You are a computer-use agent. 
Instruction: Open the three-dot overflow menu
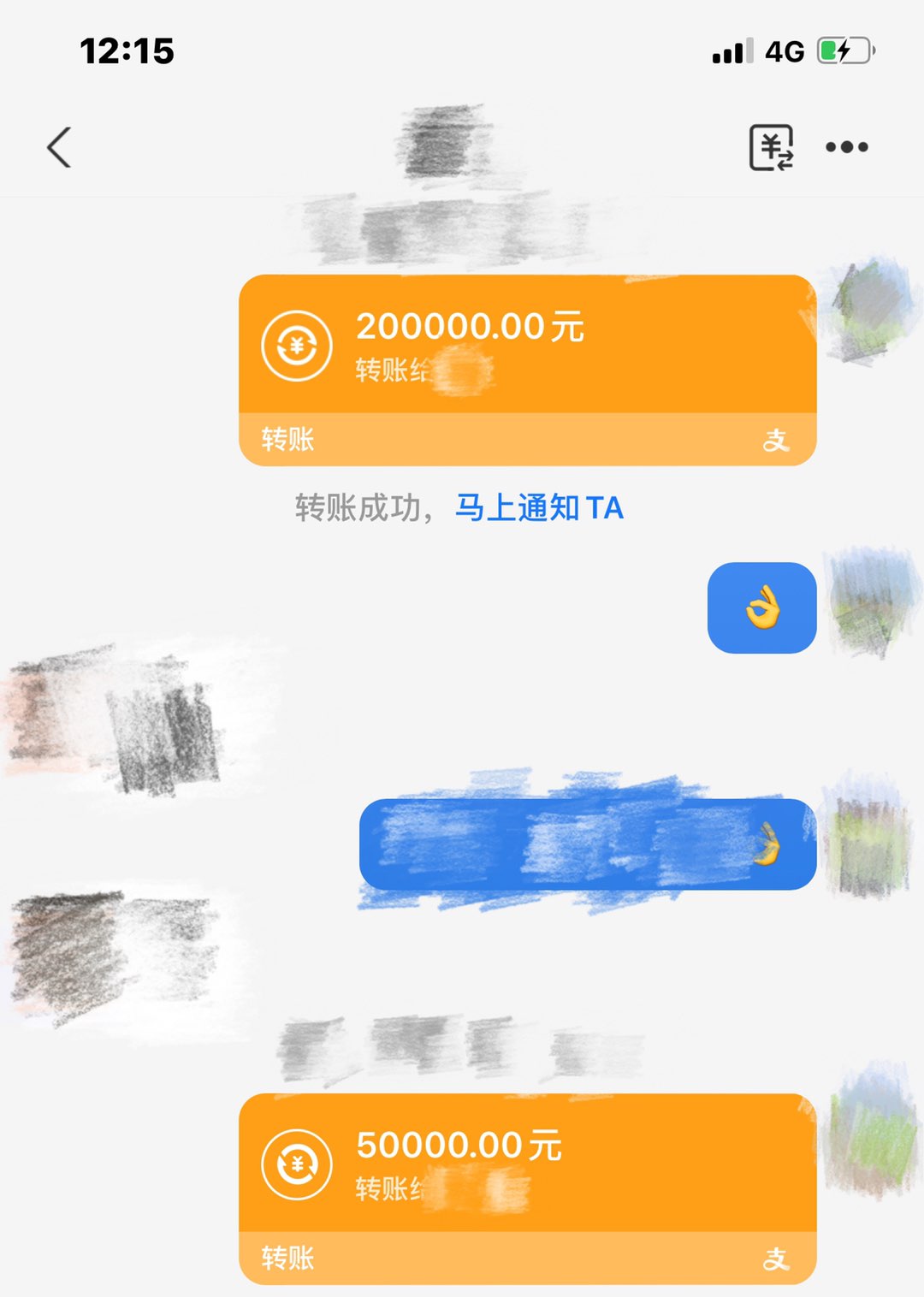847,147
